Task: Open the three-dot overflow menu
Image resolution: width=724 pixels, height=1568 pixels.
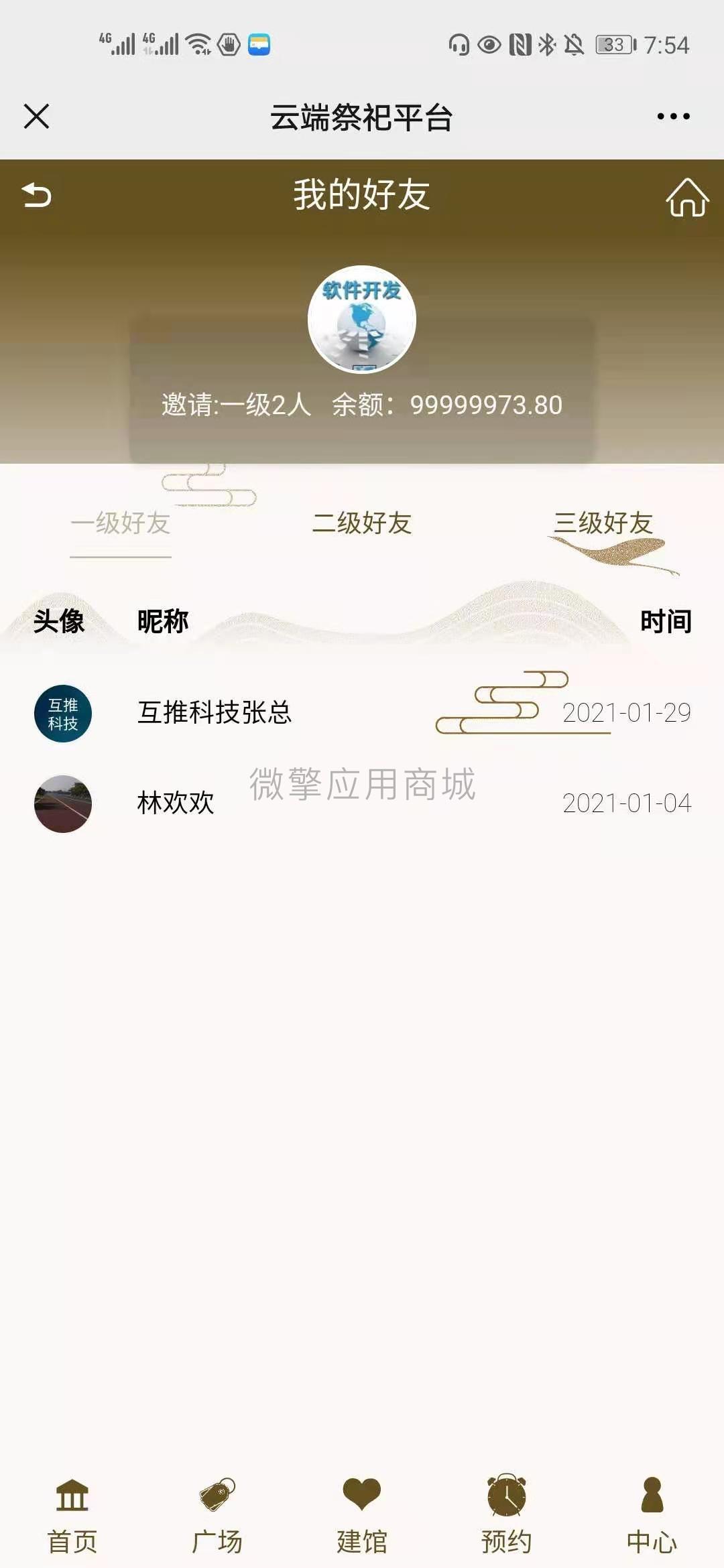Action: 673,117
